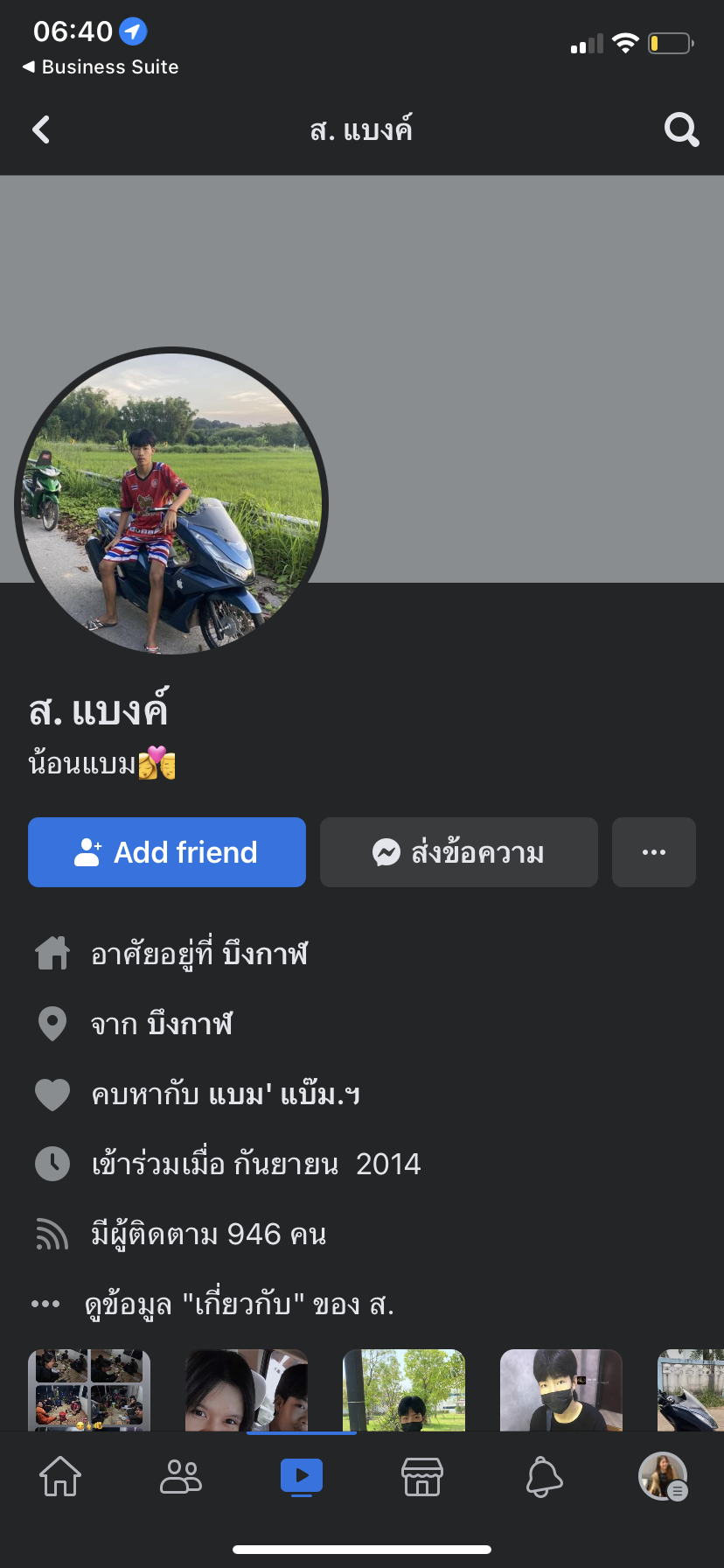Open ดูข้อมูล "เกี่ยวกับ" ของ ส. details
Image resolution: width=724 pixels, height=1568 pixels.
tap(239, 1305)
